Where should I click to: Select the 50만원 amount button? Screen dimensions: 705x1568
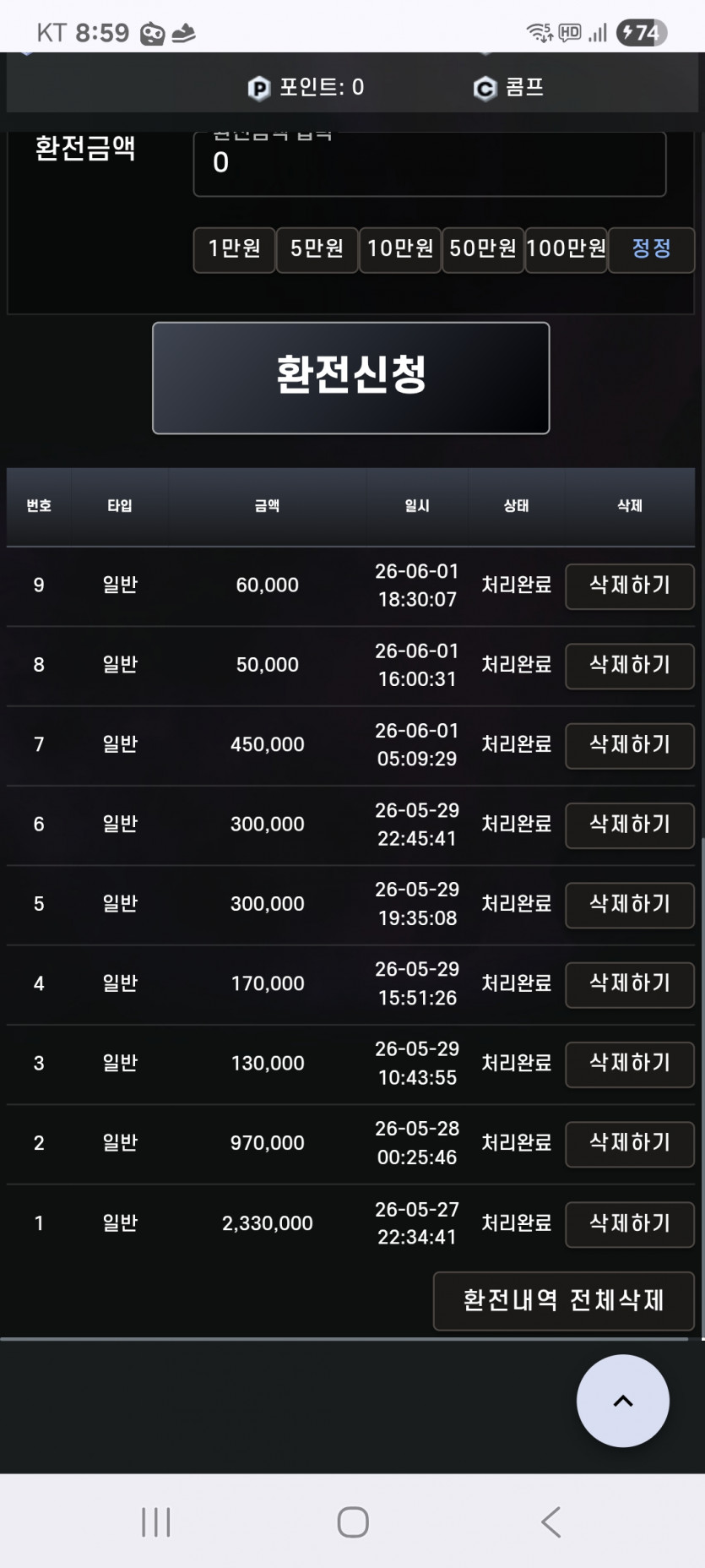point(483,249)
